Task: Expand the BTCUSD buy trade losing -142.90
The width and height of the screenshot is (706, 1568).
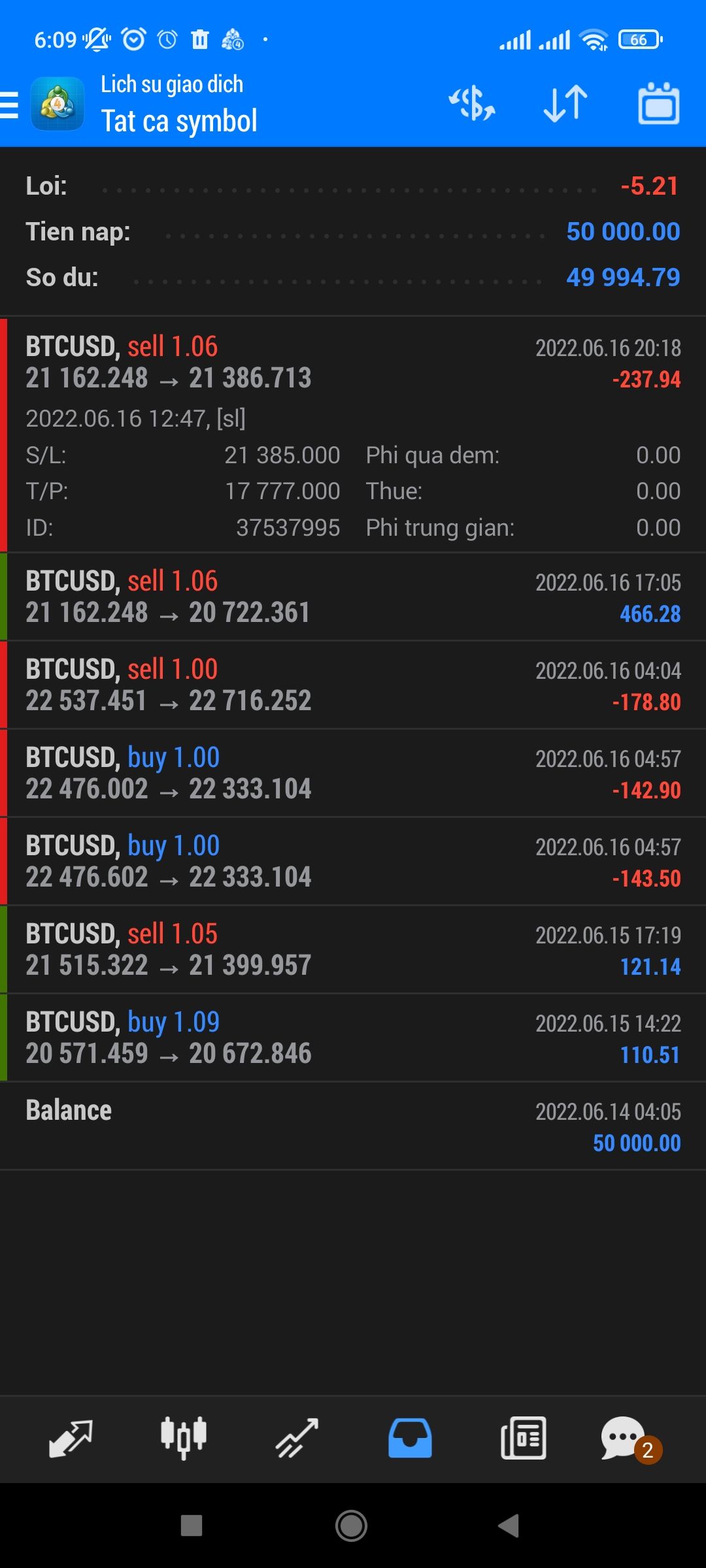Action: click(x=353, y=773)
